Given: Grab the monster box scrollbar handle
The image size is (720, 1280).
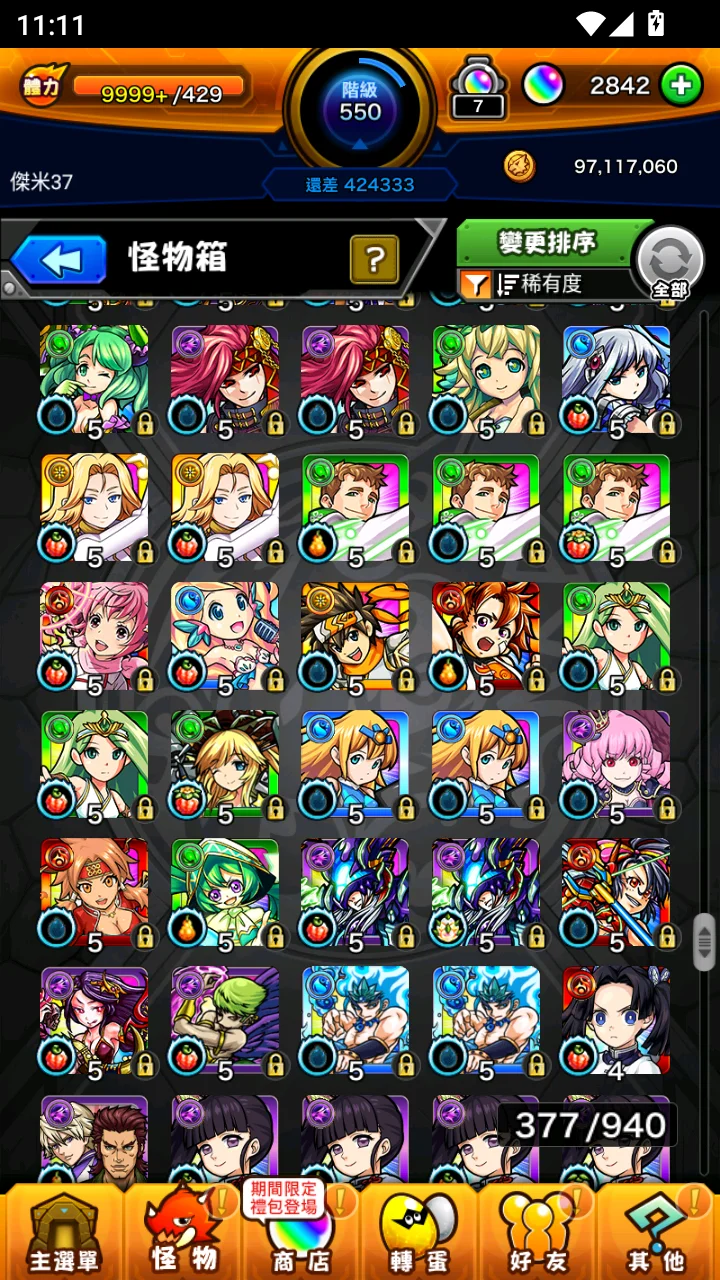Looking at the screenshot, I should point(704,940).
